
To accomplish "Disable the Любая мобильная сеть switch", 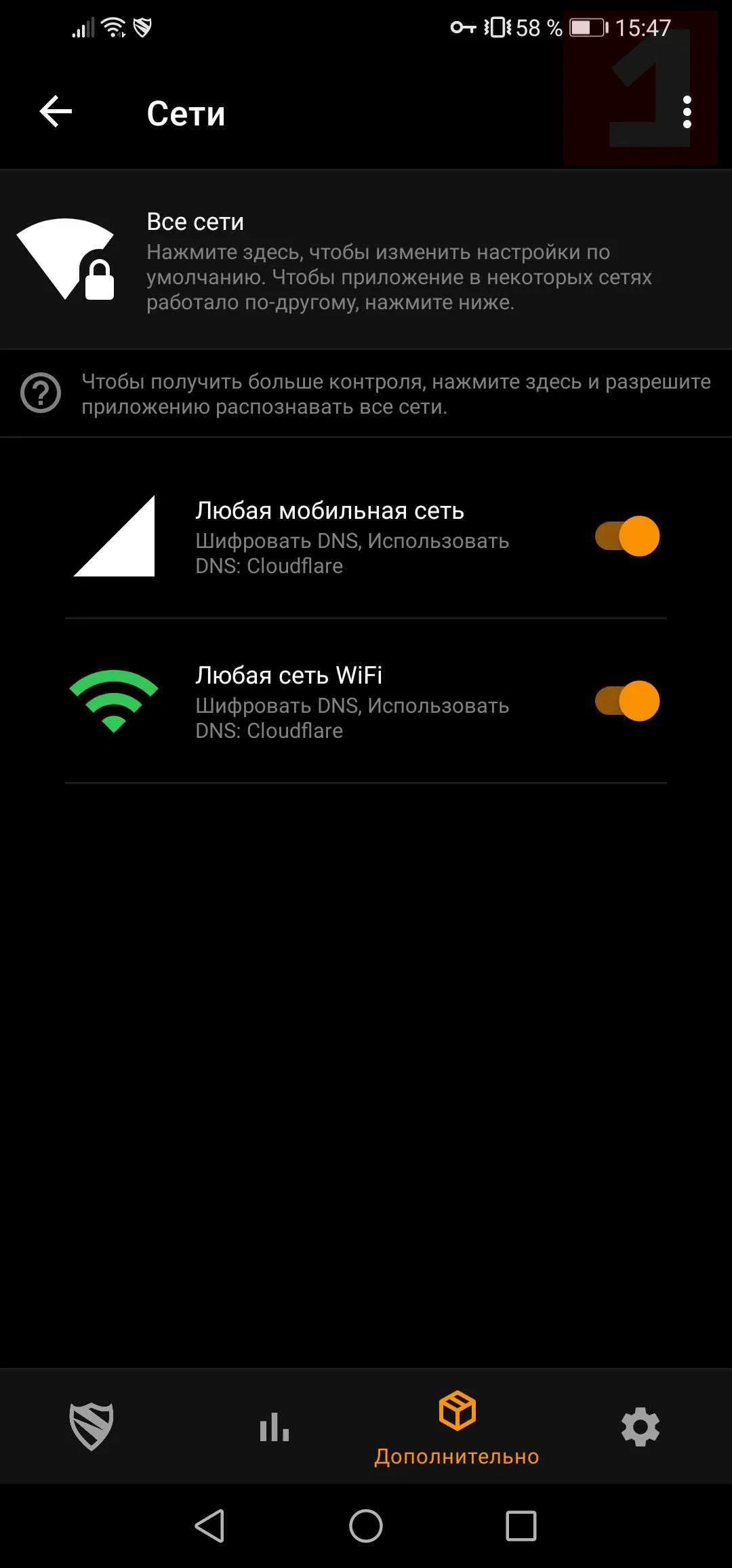I will point(627,536).
